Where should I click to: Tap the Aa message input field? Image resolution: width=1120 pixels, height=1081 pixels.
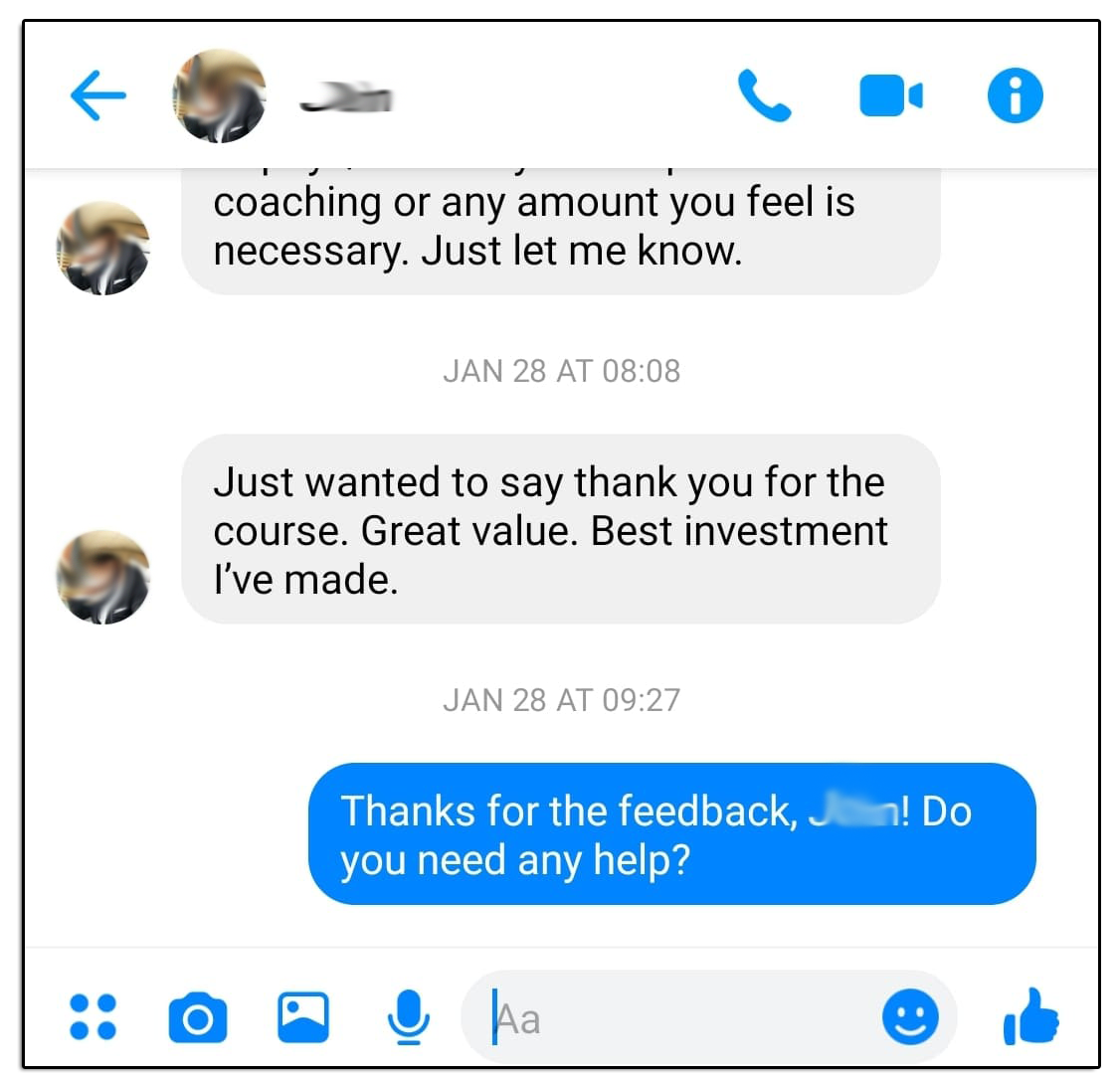(x=676, y=1018)
